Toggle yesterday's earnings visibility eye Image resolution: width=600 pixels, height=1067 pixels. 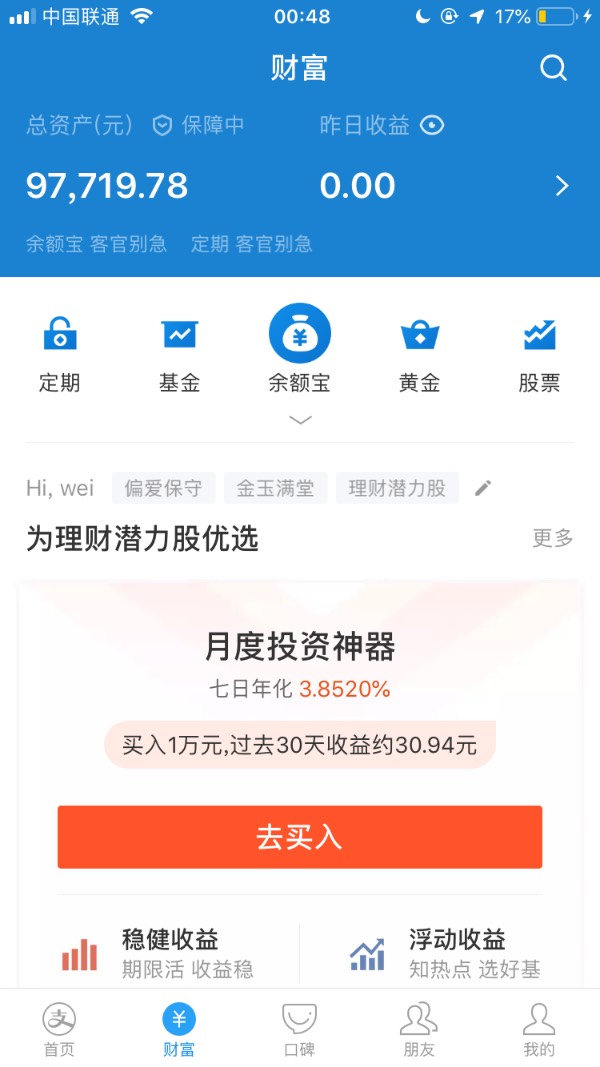pos(431,125)
